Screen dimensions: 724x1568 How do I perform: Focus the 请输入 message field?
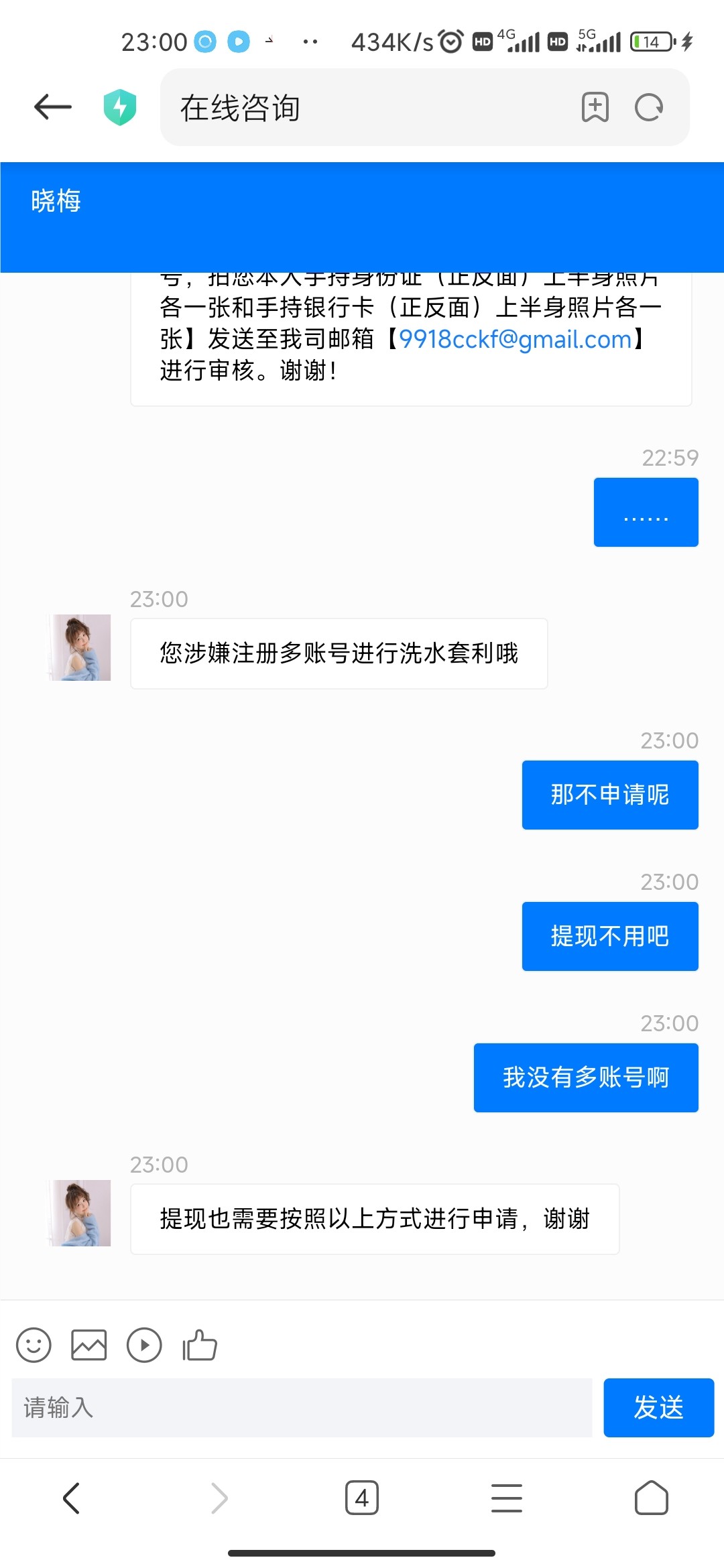(302, 1408)
